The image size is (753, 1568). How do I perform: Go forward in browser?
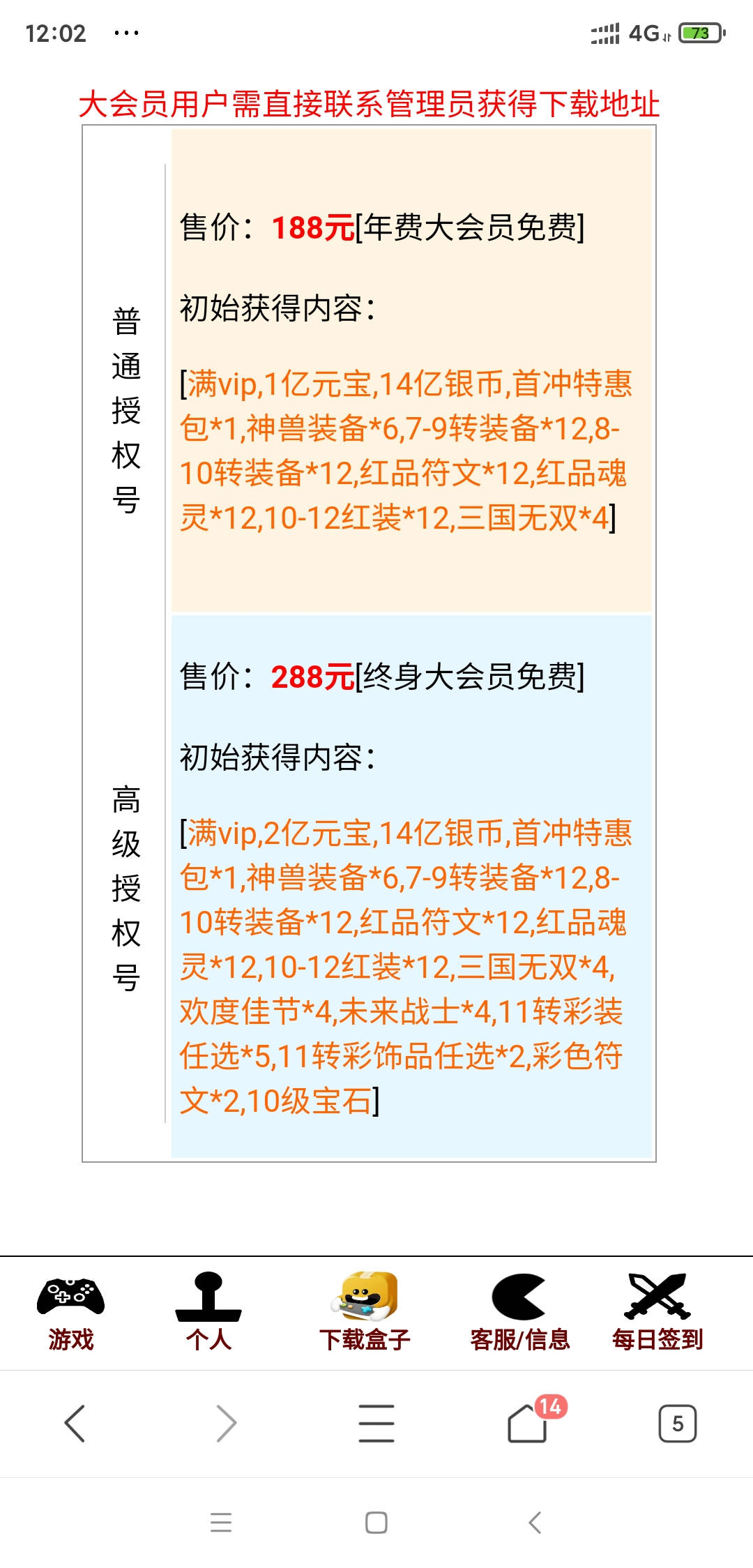pyautogui.click(x=226, y=1423)
